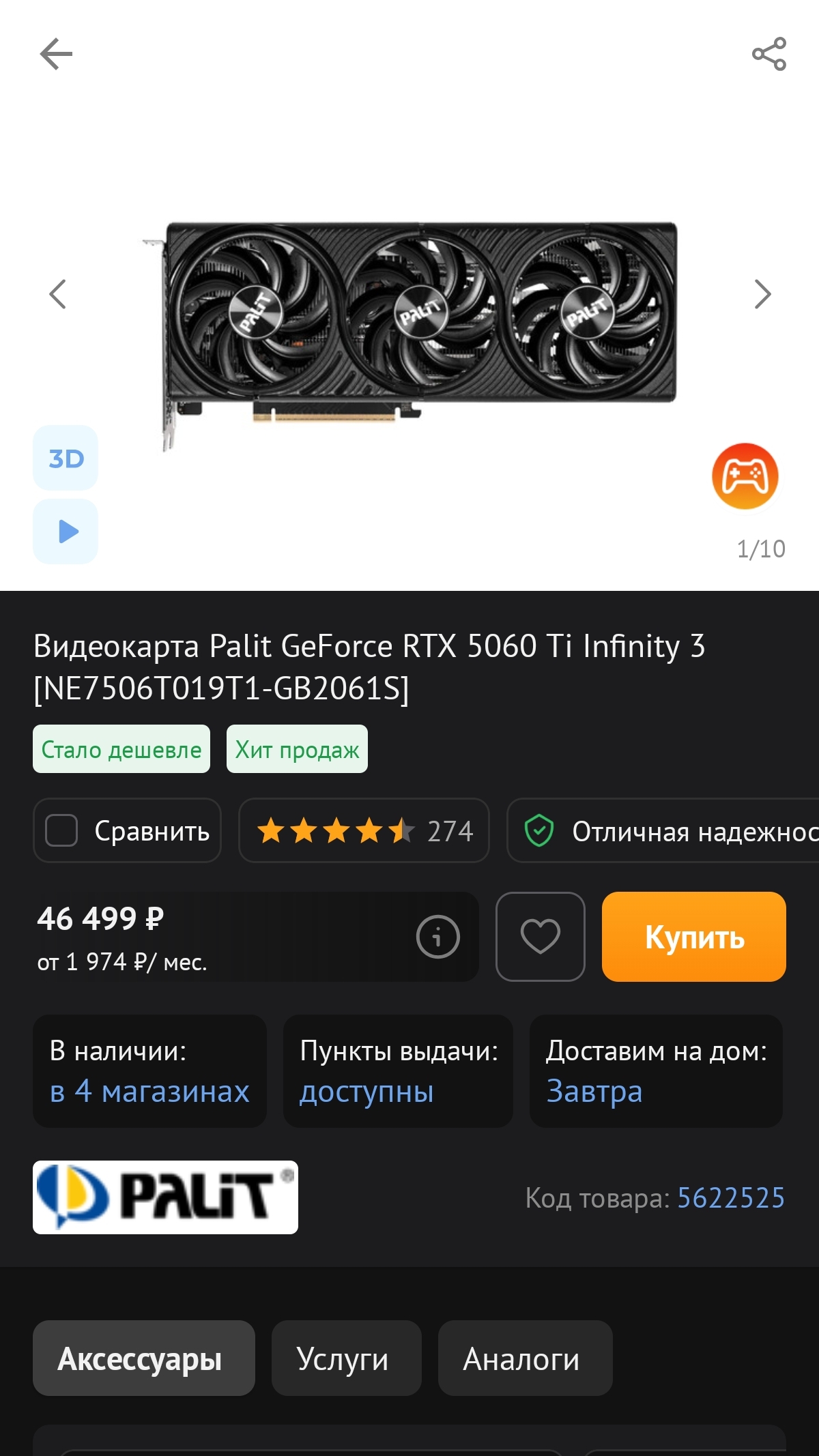Image resolution: width=819 pixels, height=1456 pixels.
Task: Show the previous product photo
Action: (x=58, y=294)
